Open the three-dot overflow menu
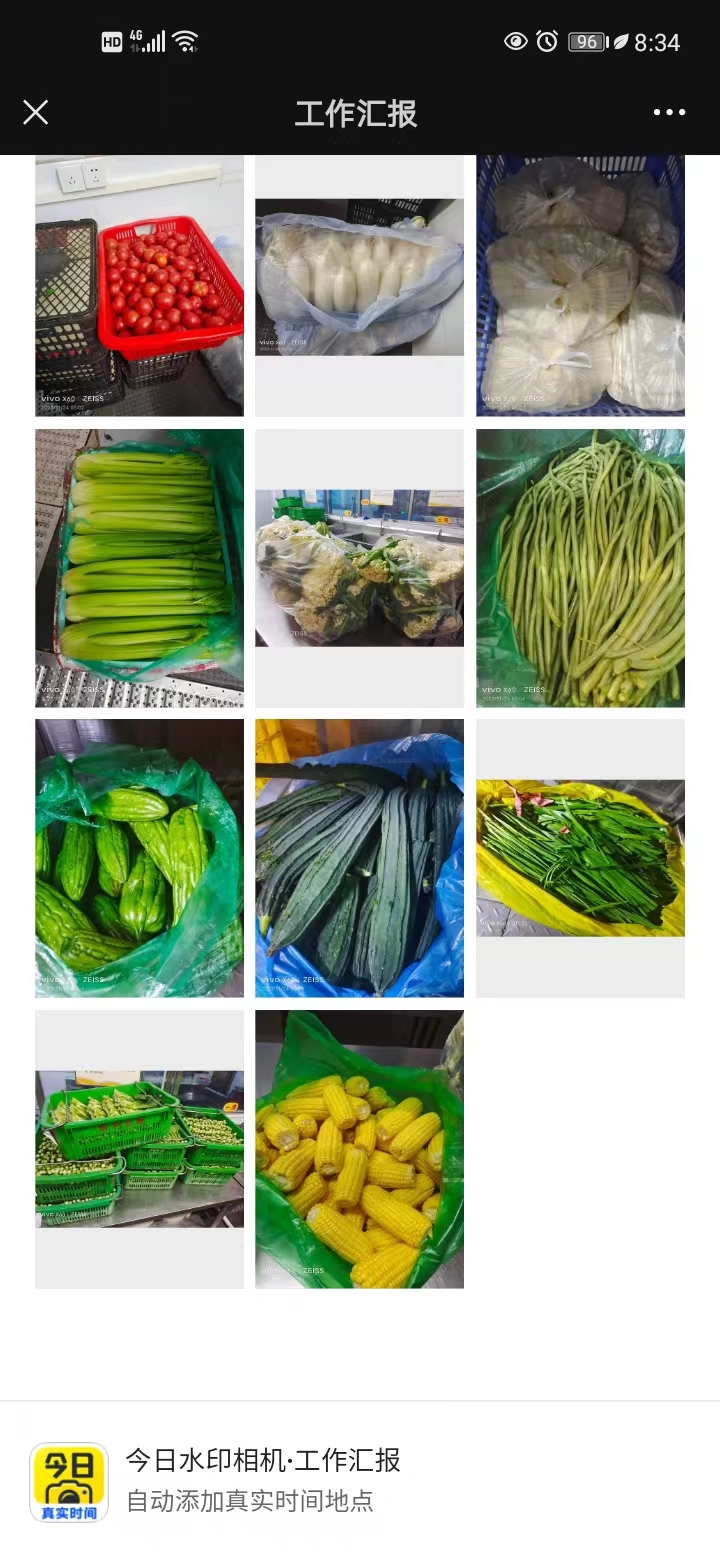720x1560 pixels. pyautogui.click(x=669, y=112)
